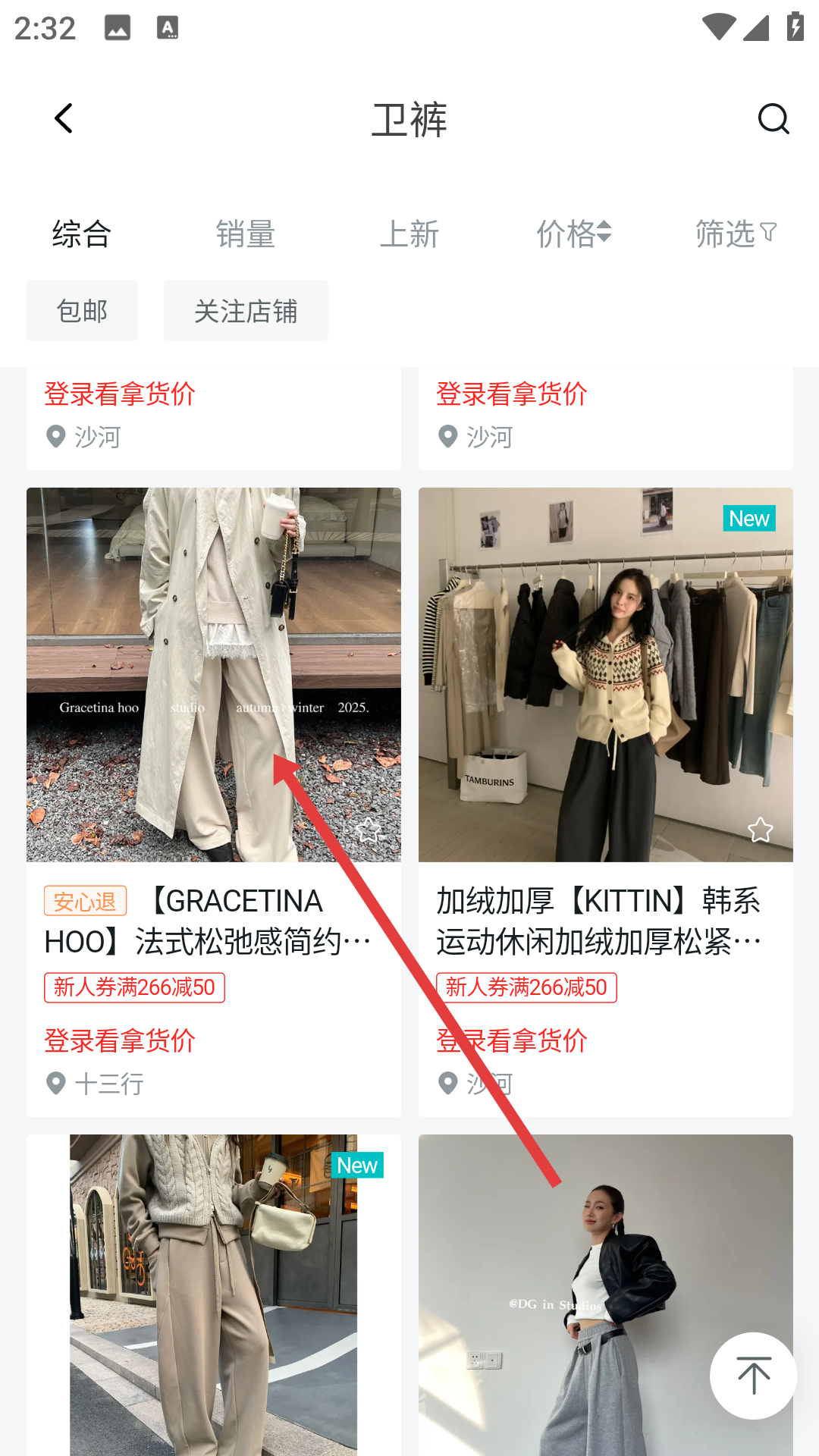This screenshot has height=1456, width=819.
Task: Switch to the 上新 tab
Action: pyautogui.click(x=409, y=234)
